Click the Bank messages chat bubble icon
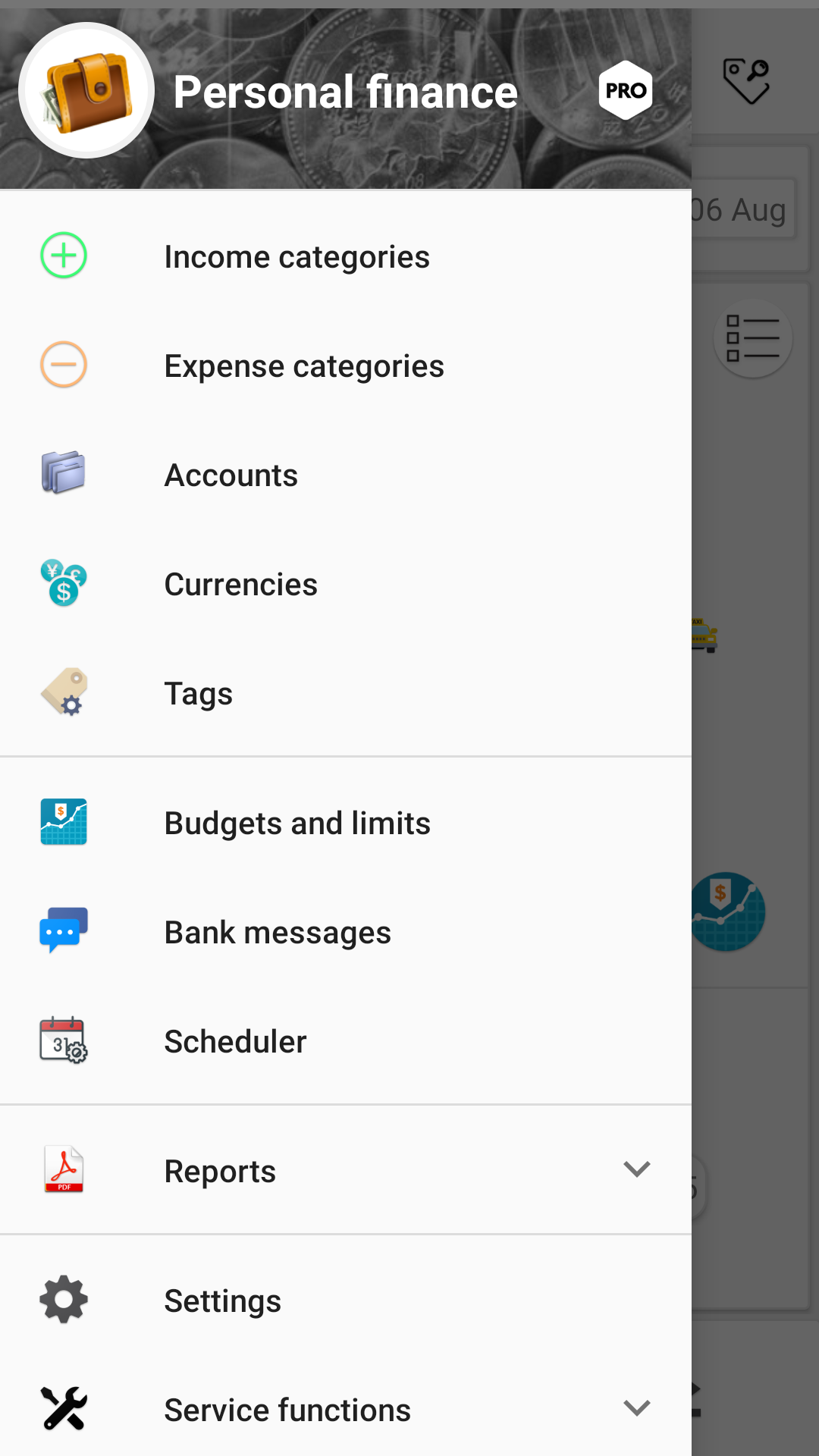 pyautogui.click(x=63, y=931)
